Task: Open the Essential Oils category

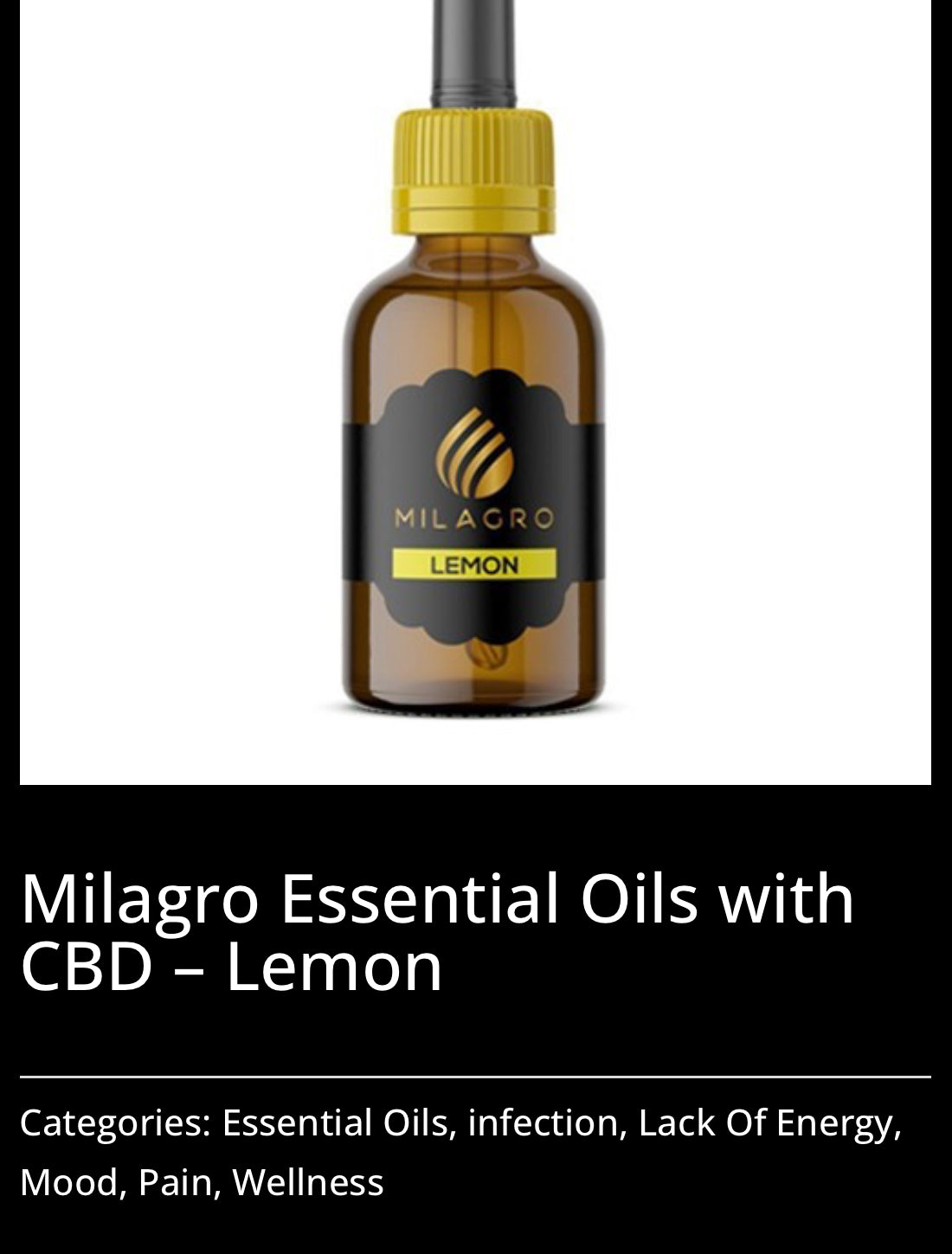Action: 334,1122
